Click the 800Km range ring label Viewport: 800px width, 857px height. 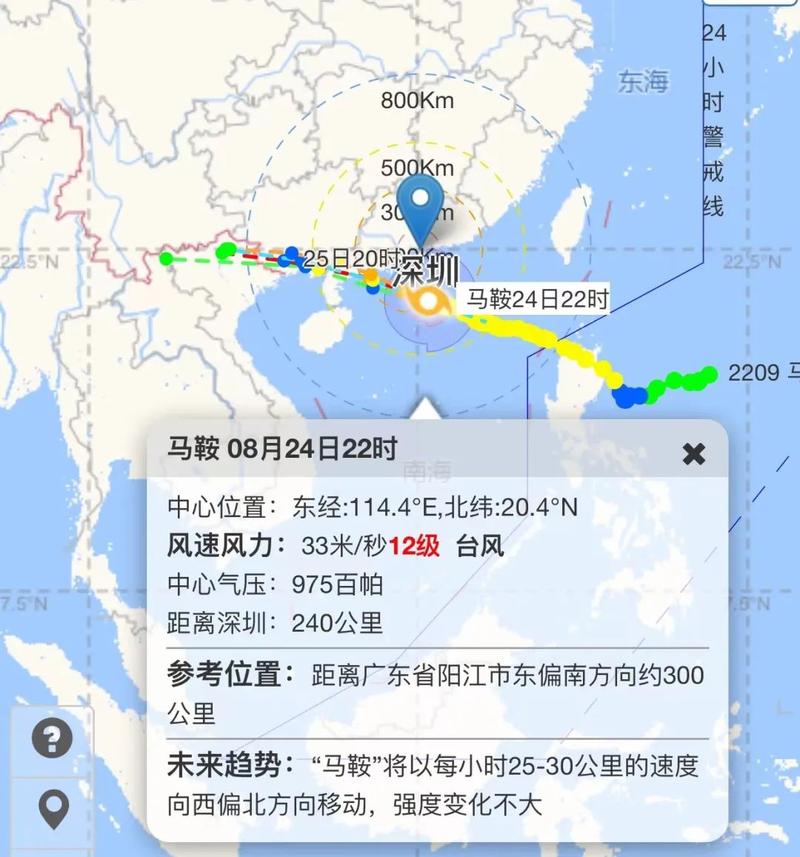tap(420, 101)
